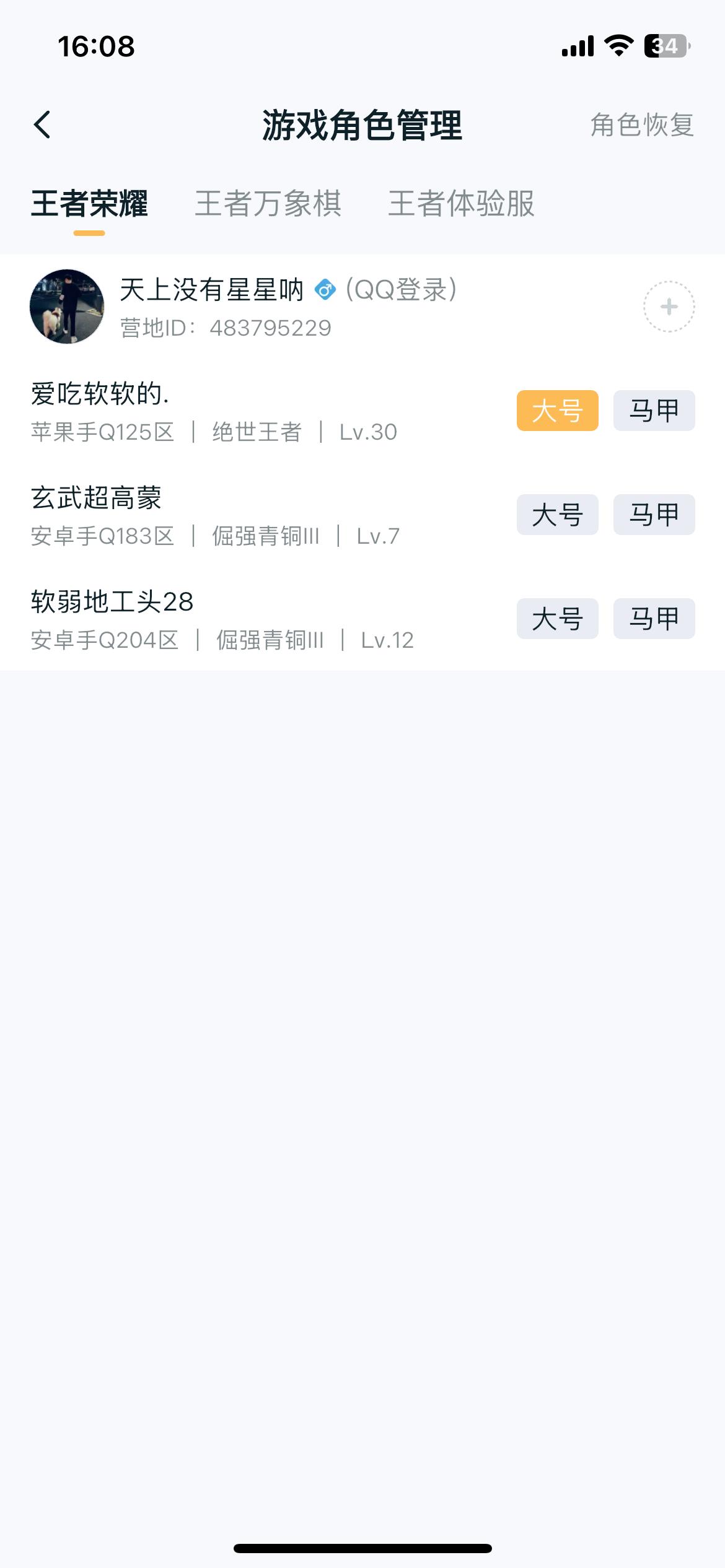Tap the dotted plus icon to bind a role
The image size is (725, 1568).
(668, 306)
